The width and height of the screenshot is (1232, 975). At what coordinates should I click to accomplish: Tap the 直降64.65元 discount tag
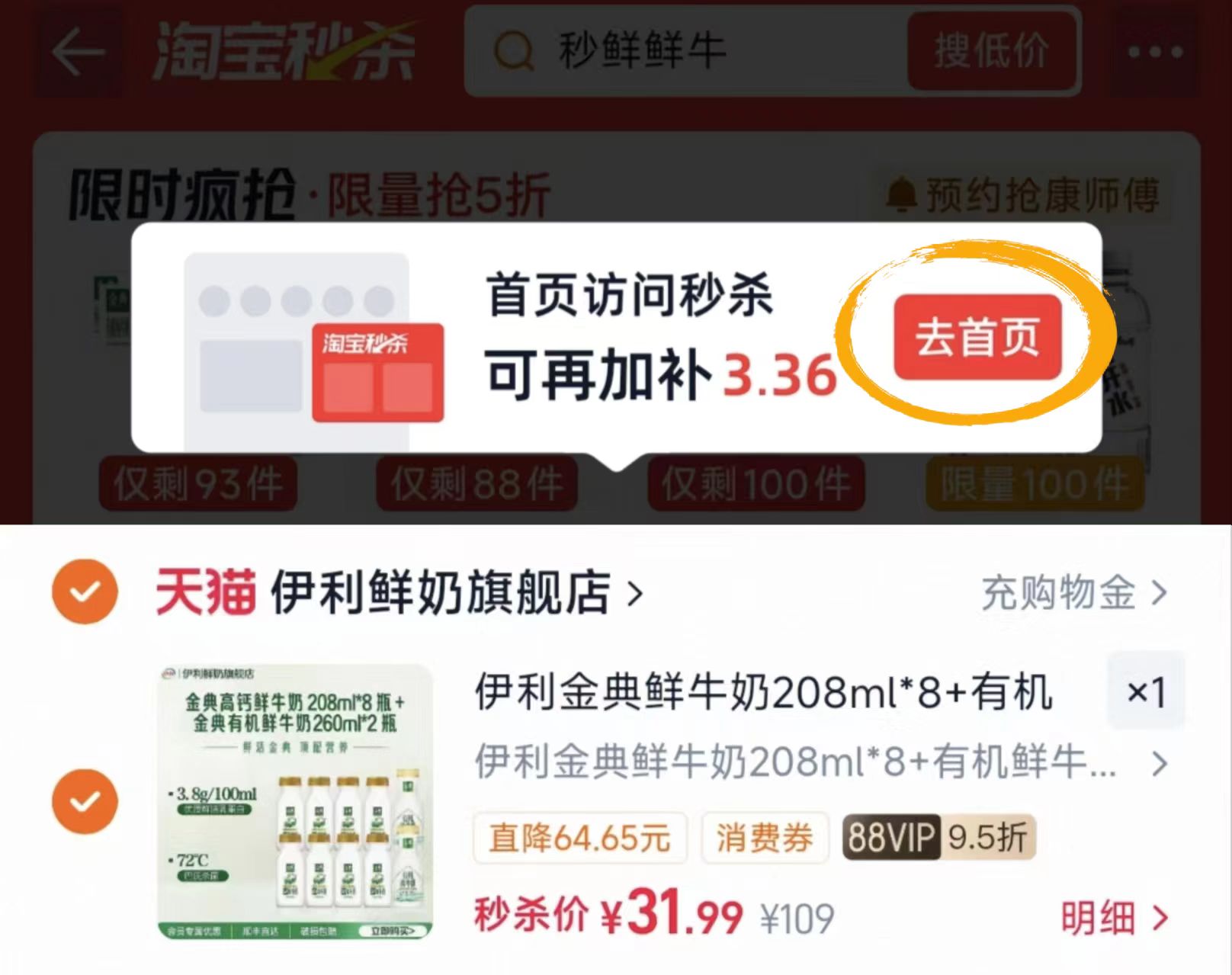pos(580,839)
